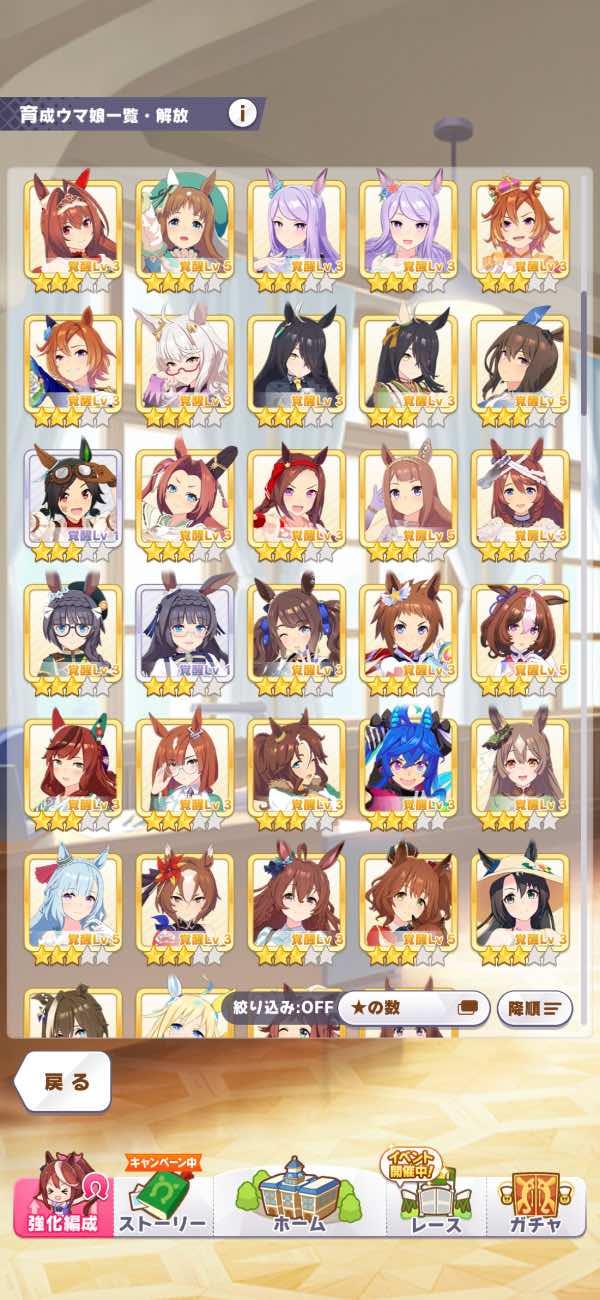Select the character wearing aviator goggles

point(72,501)
